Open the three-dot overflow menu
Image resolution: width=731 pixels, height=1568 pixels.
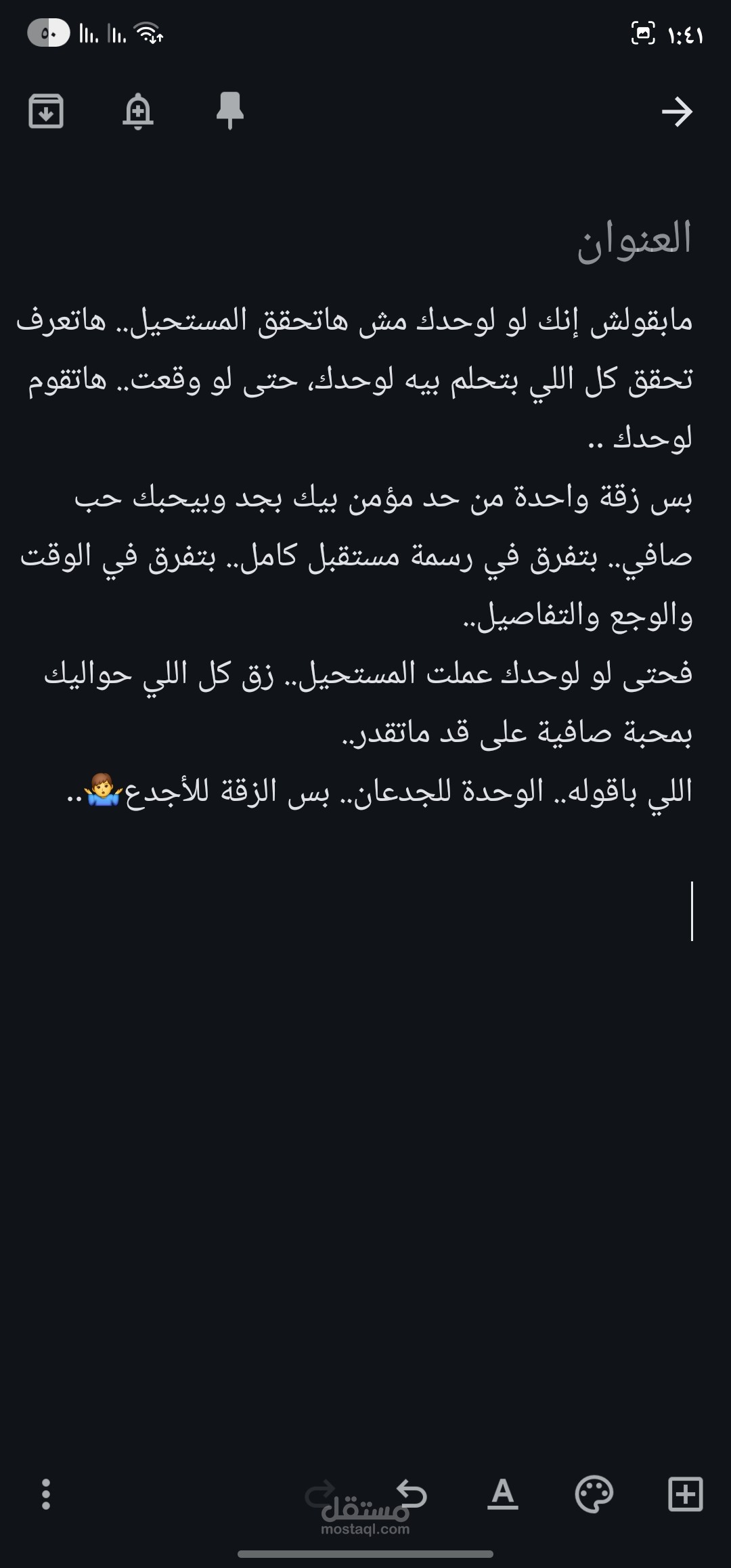tap(45, 1494)
